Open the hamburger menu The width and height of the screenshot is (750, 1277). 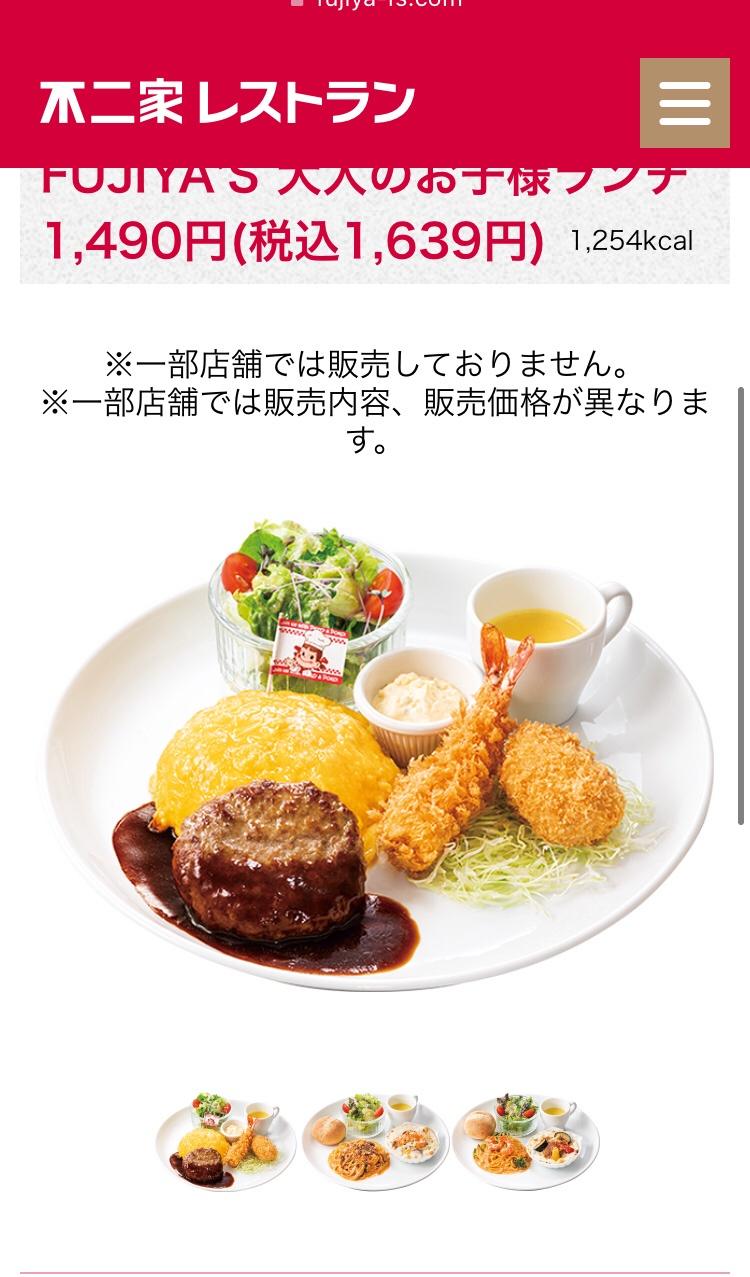tap(685, 103)
